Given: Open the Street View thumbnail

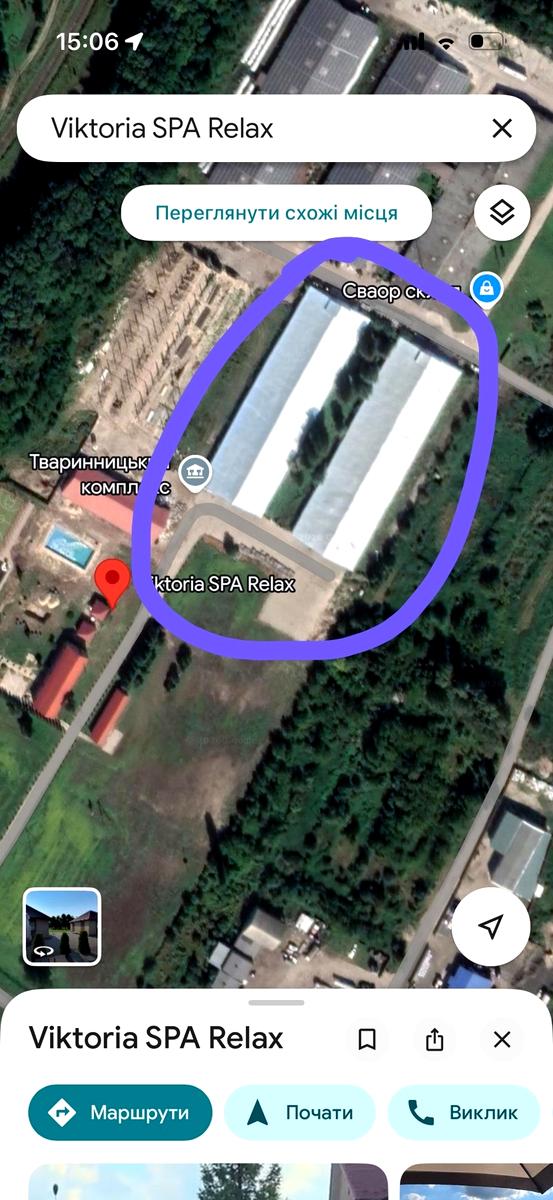Looking at the screenshot, I should tap(62, 927).
